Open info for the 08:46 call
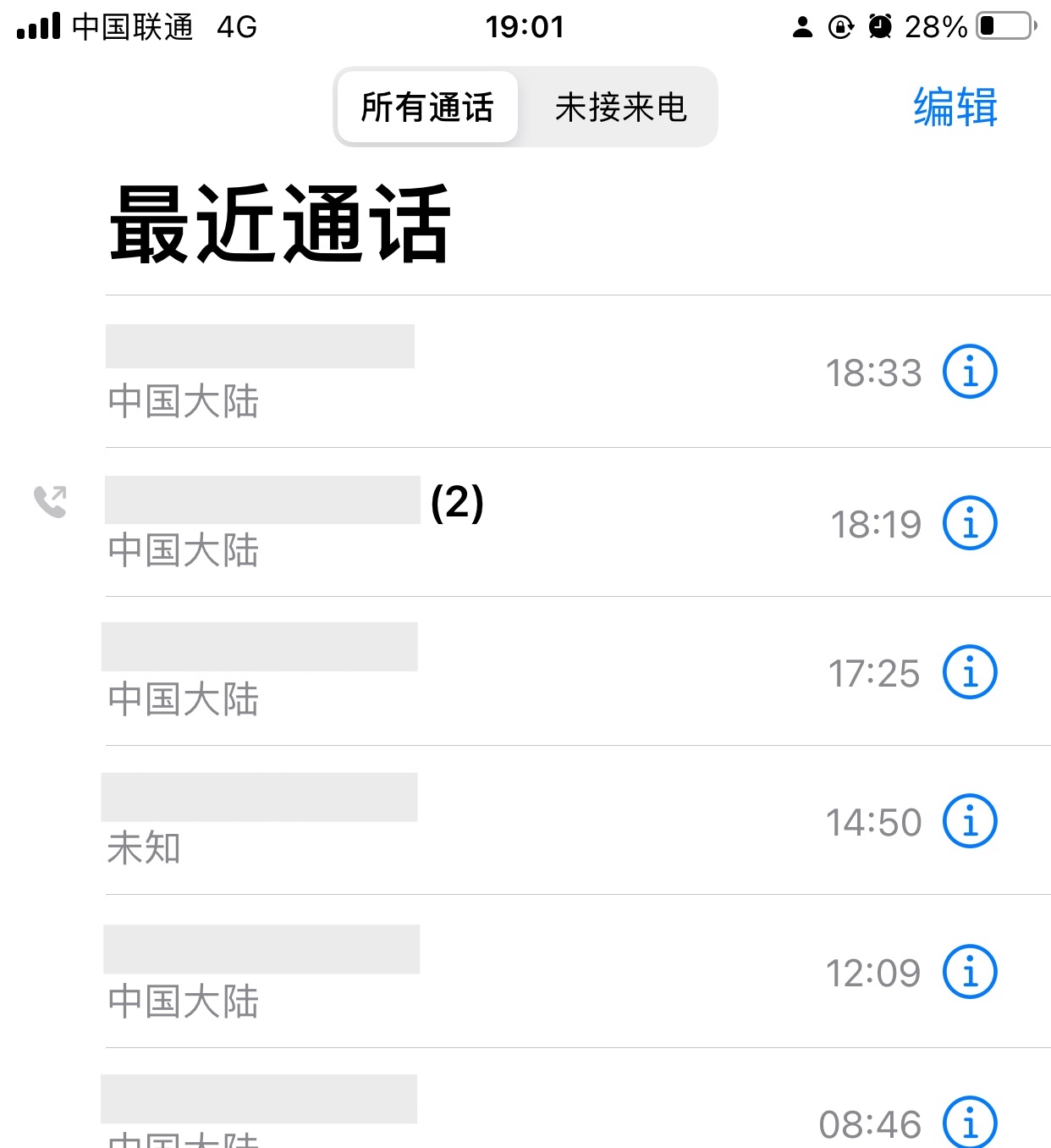Image resolution: width=1051 pixels, height=1148 pixels. point(970,1123)
